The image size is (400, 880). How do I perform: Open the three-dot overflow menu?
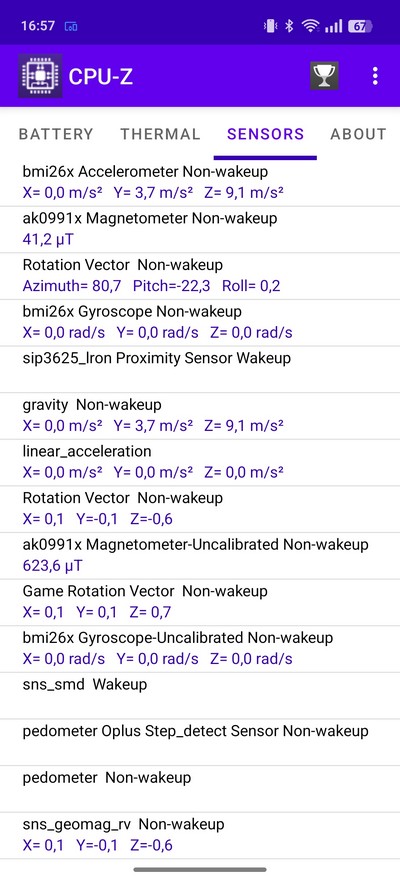tap(375, 76)
